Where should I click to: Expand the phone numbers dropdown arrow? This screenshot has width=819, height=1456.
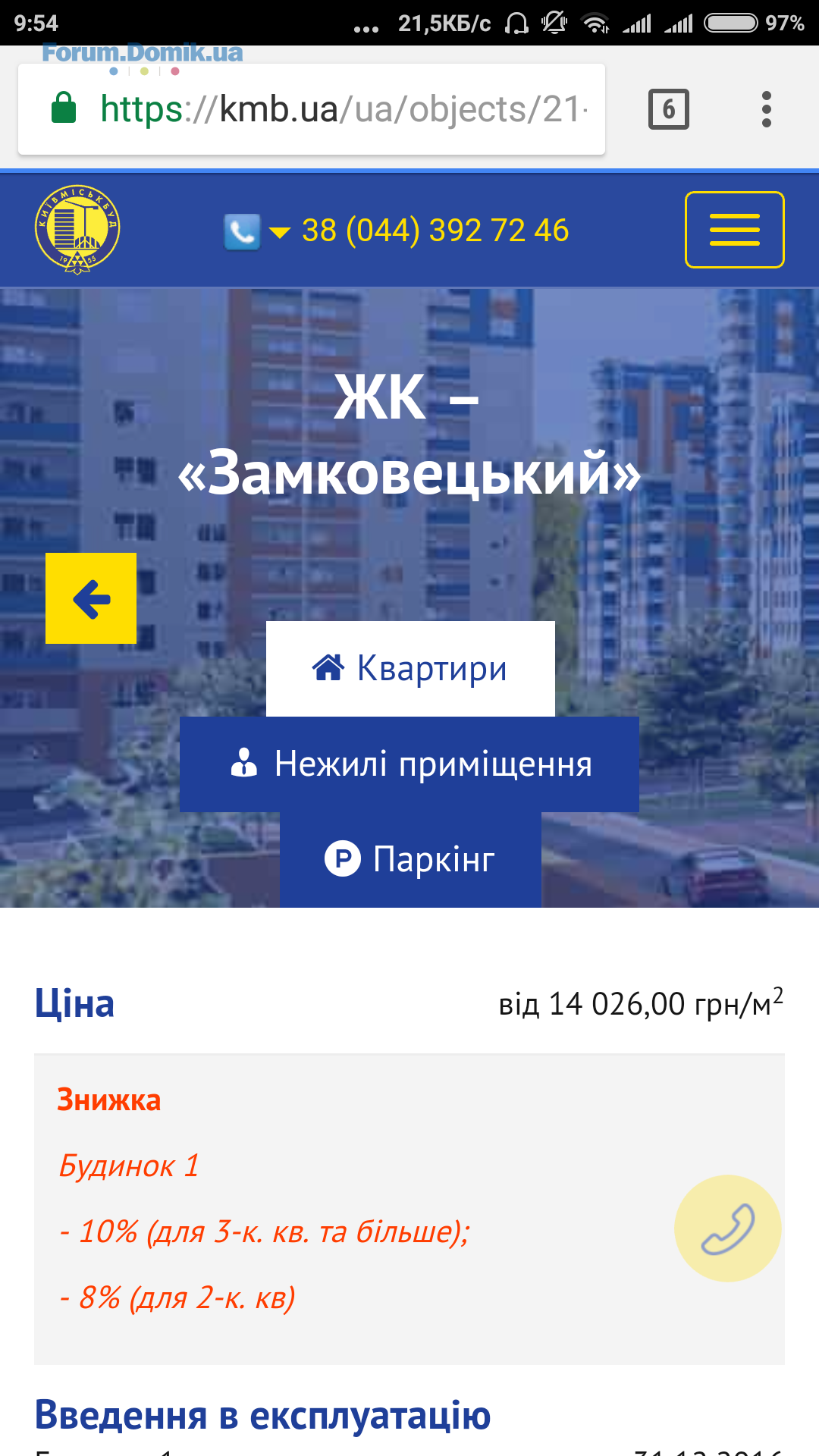[280, 233]
